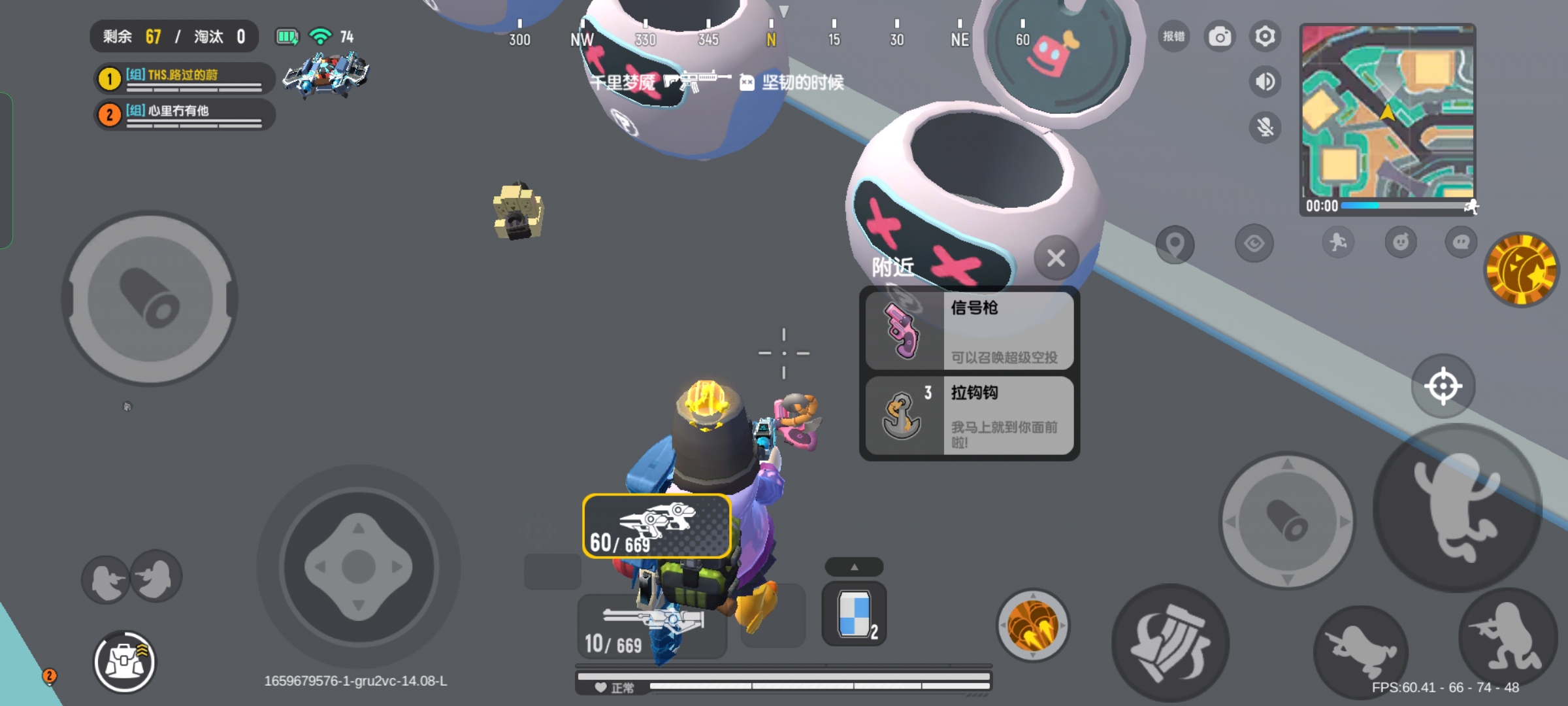Aim with the crosshair scope button
This screenshot has width=1568, height=706.
(x=1443, y=386)
